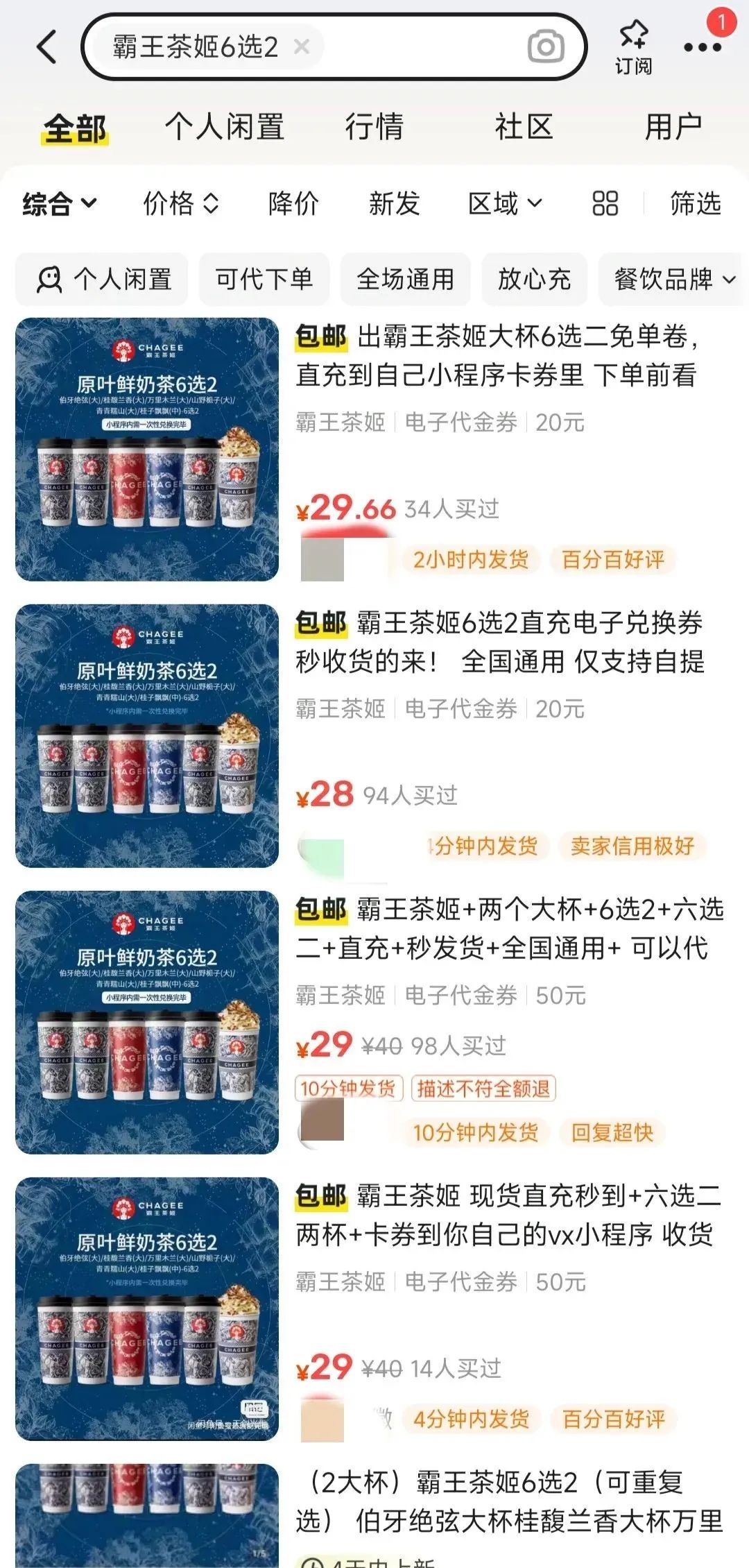This screenshot has width=749, height=1568.
Task: Go back using the arrow icon
Action: (x=46, y=47)
